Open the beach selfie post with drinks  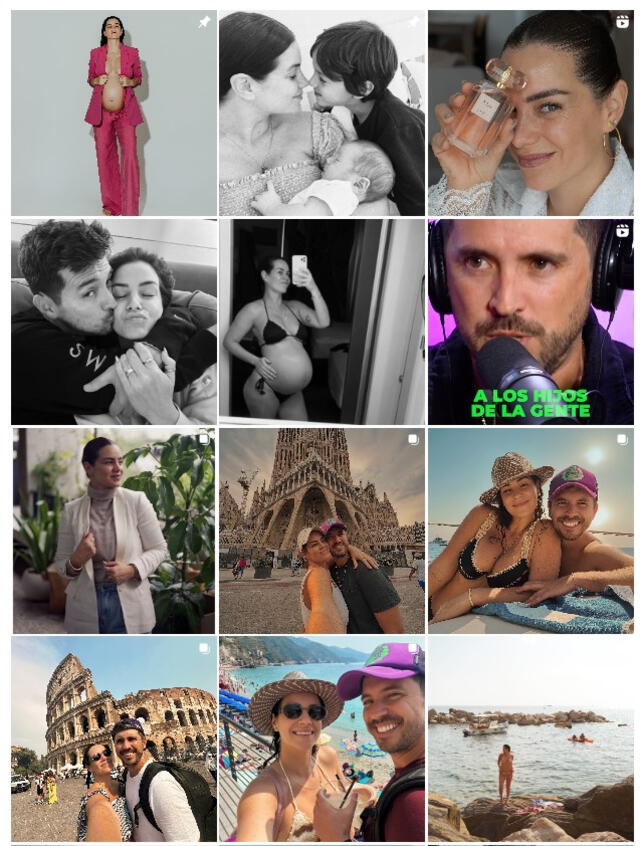321,738
